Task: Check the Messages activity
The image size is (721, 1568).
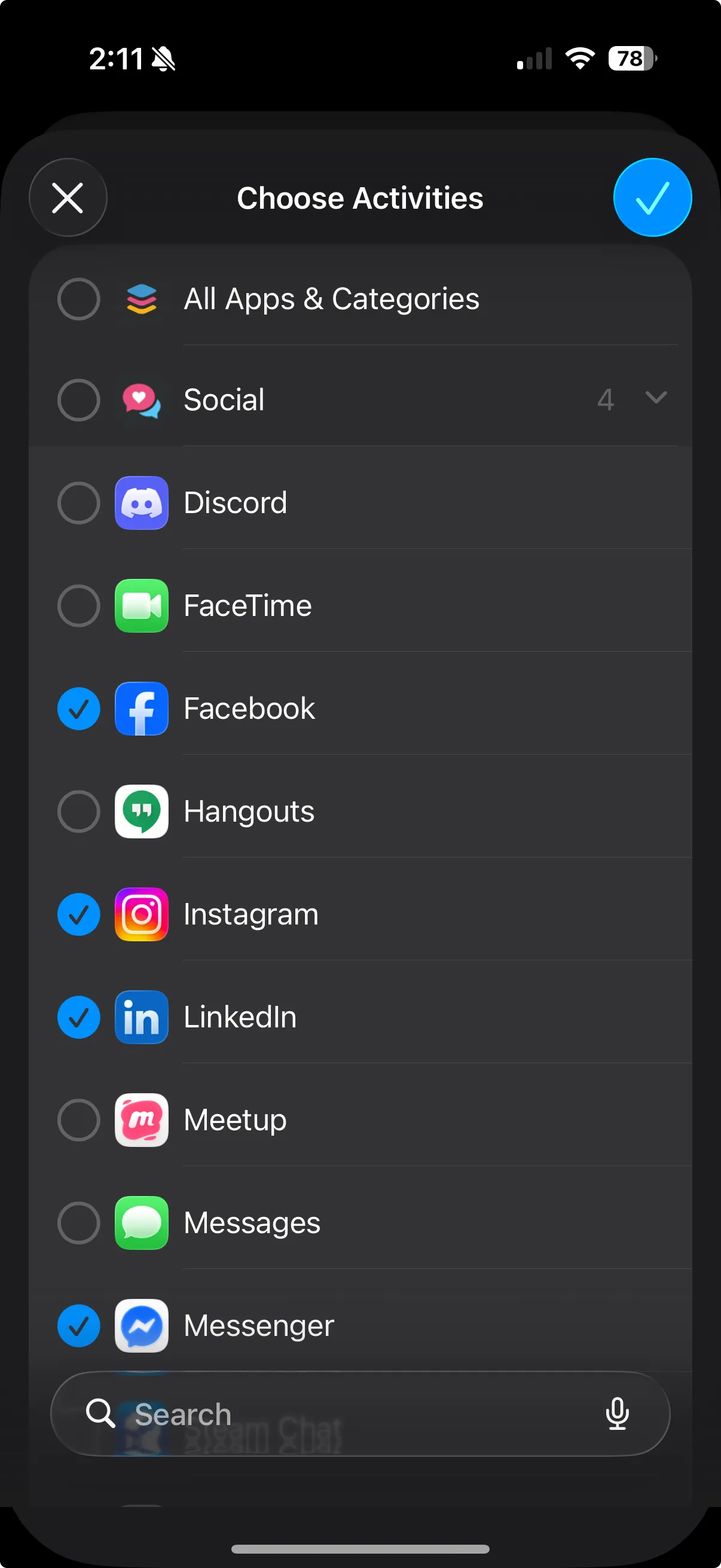Action: point(78,1223)
